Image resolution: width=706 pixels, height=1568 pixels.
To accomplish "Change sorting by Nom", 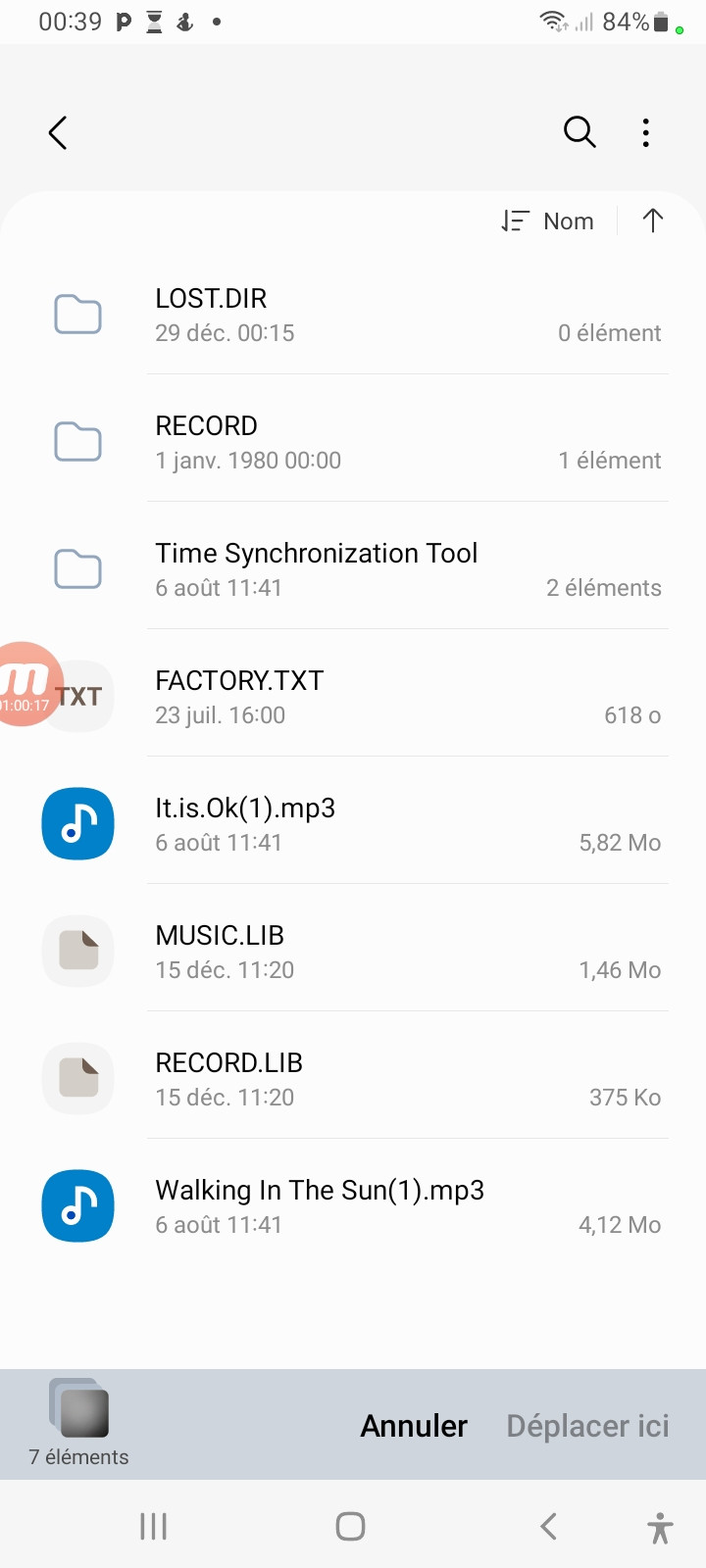I will (x=549, y=221).
